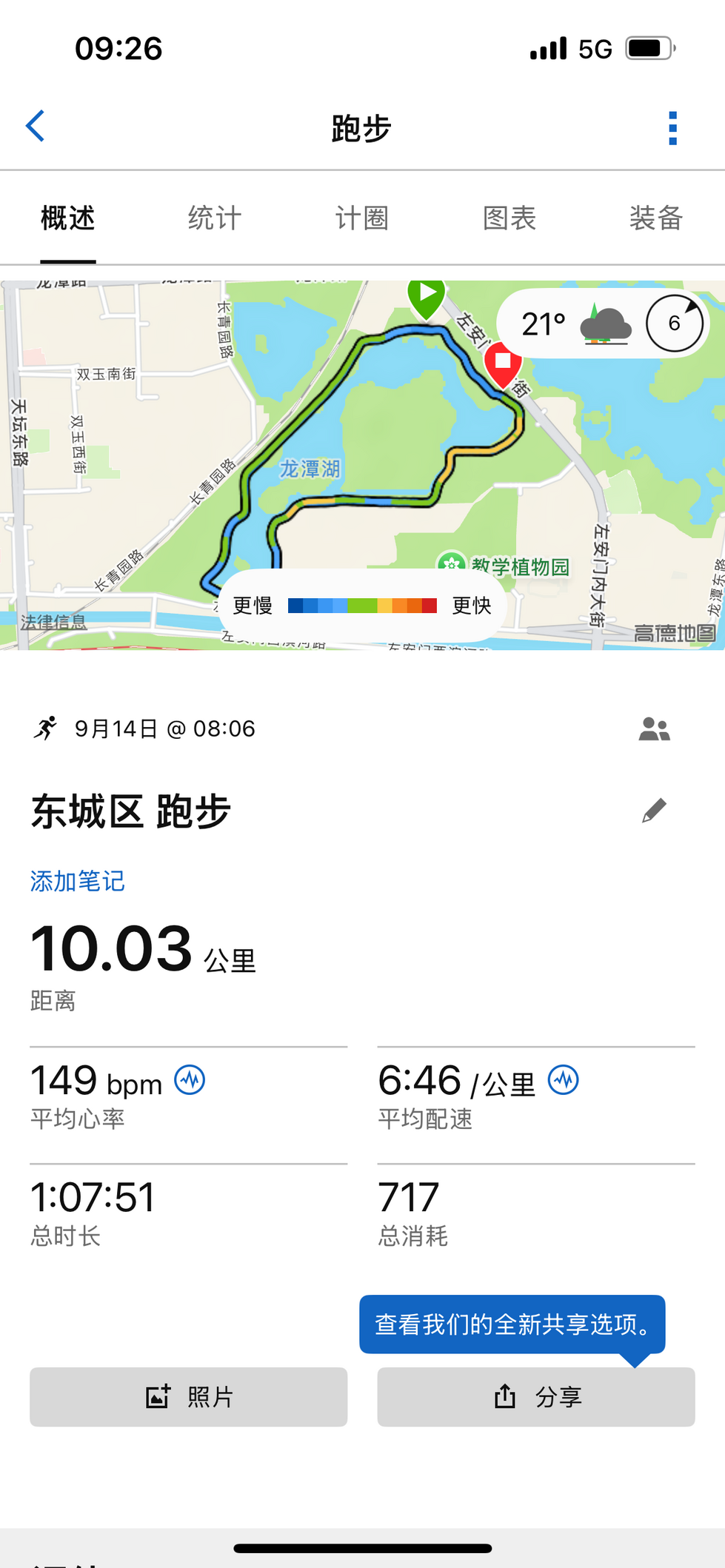Screen dimensions: 725x1568
Task: Dismiss the new sharing options tooltip
Action: coord(512,1324)
